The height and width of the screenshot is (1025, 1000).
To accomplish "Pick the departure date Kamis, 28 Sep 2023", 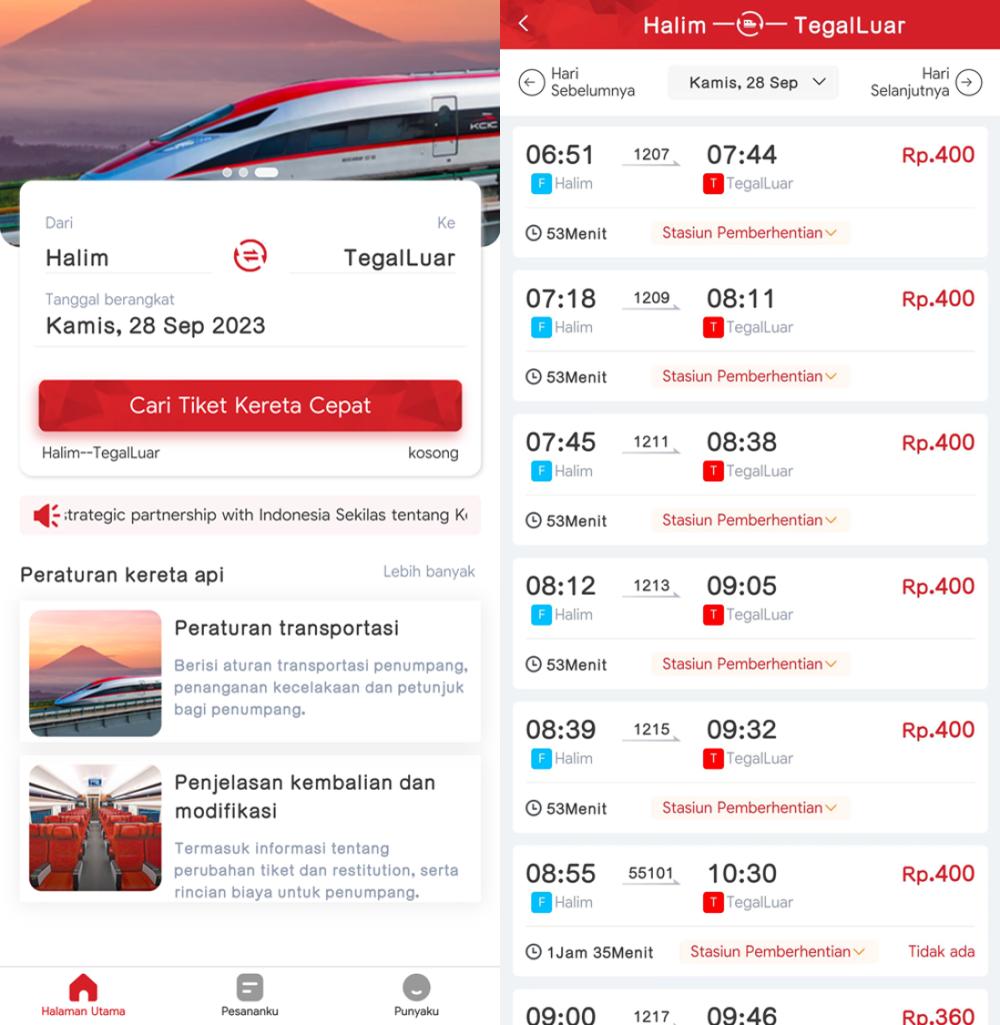I will pyautogui.click(x=155, y=325).
